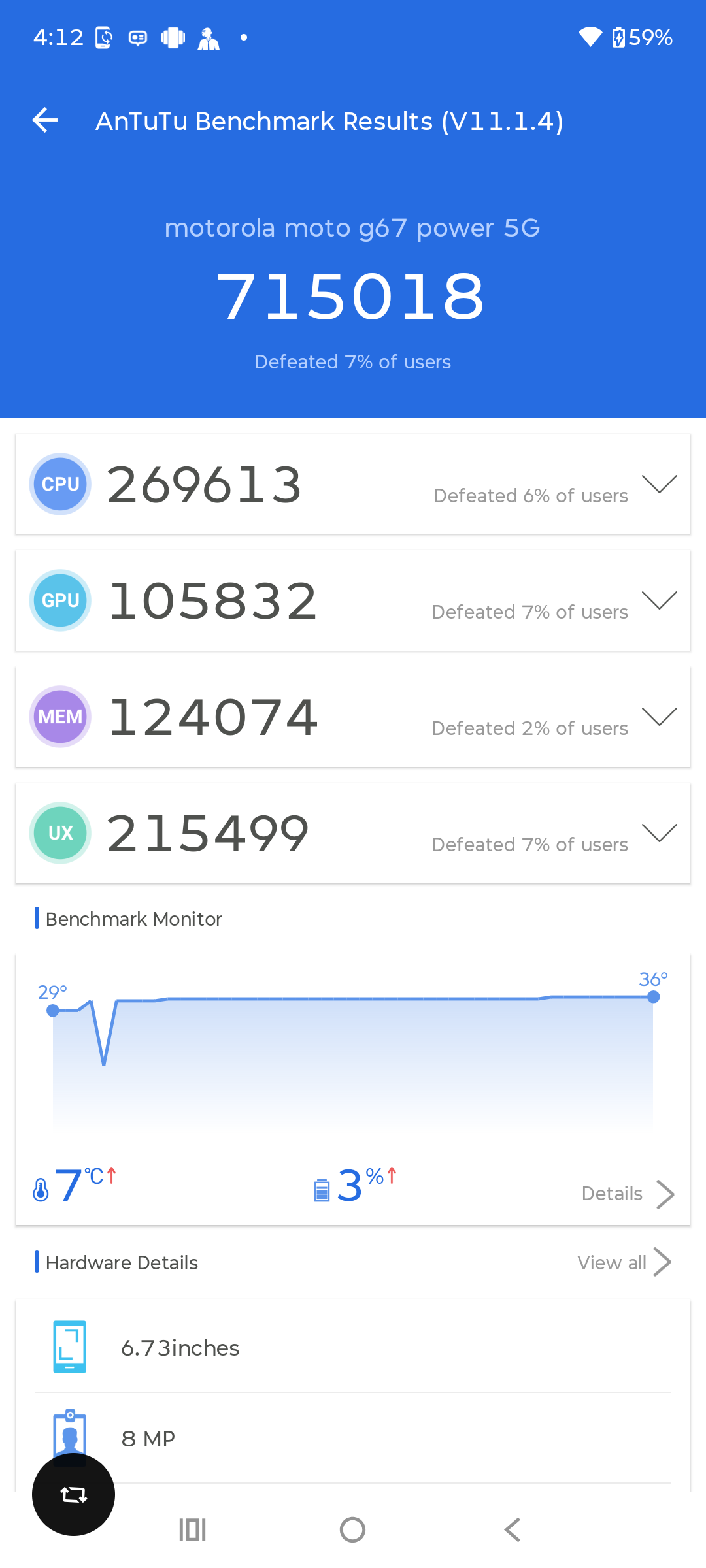Expand the UX score section

pos(659,833)
